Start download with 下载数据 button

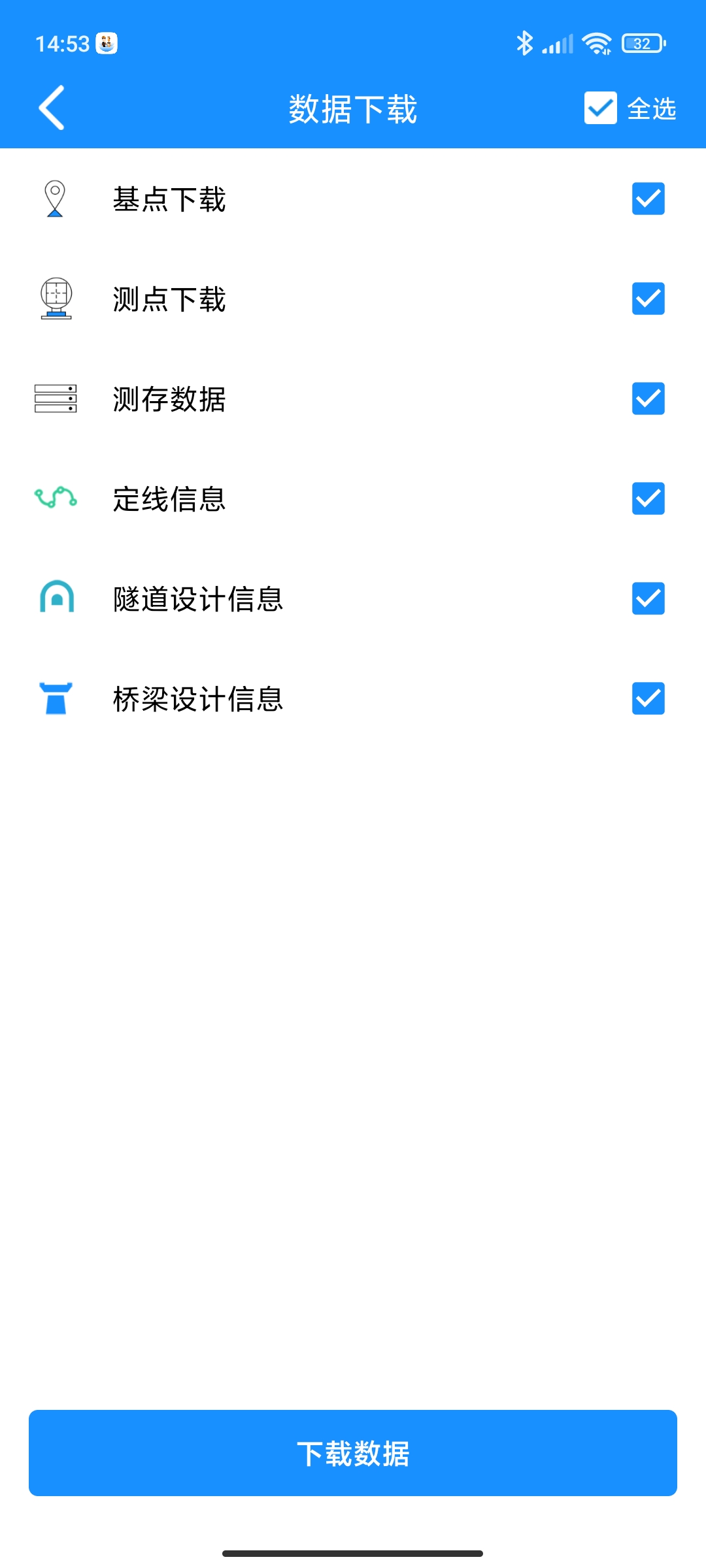(x=353, y=1453)
